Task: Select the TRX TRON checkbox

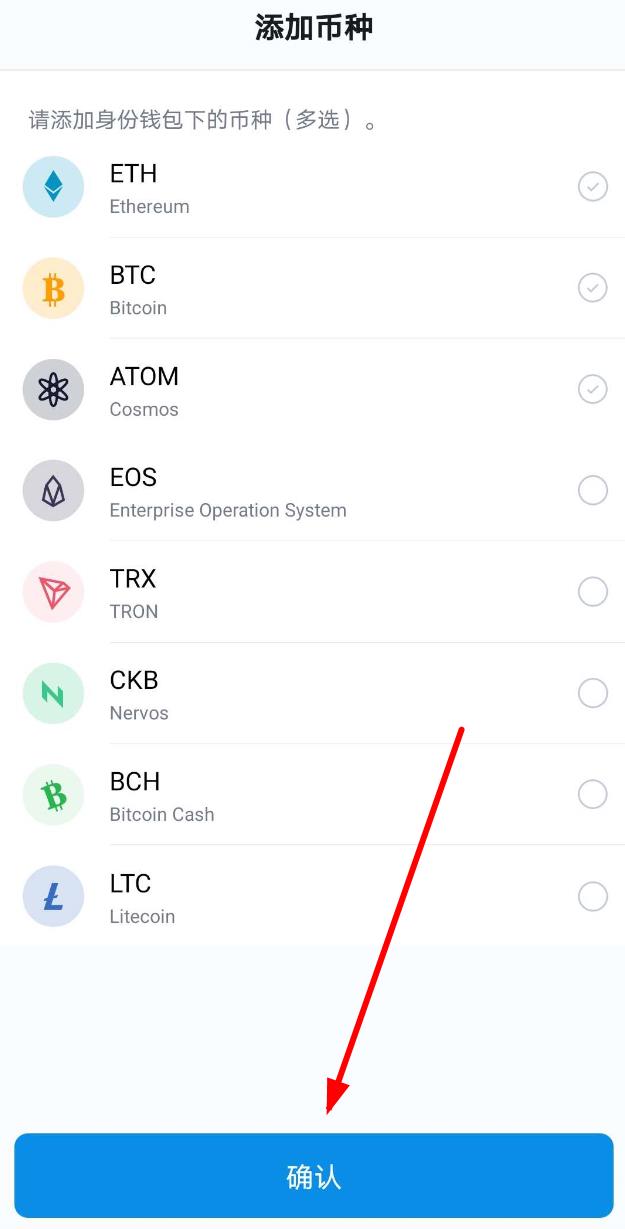Action: point(593,591)
